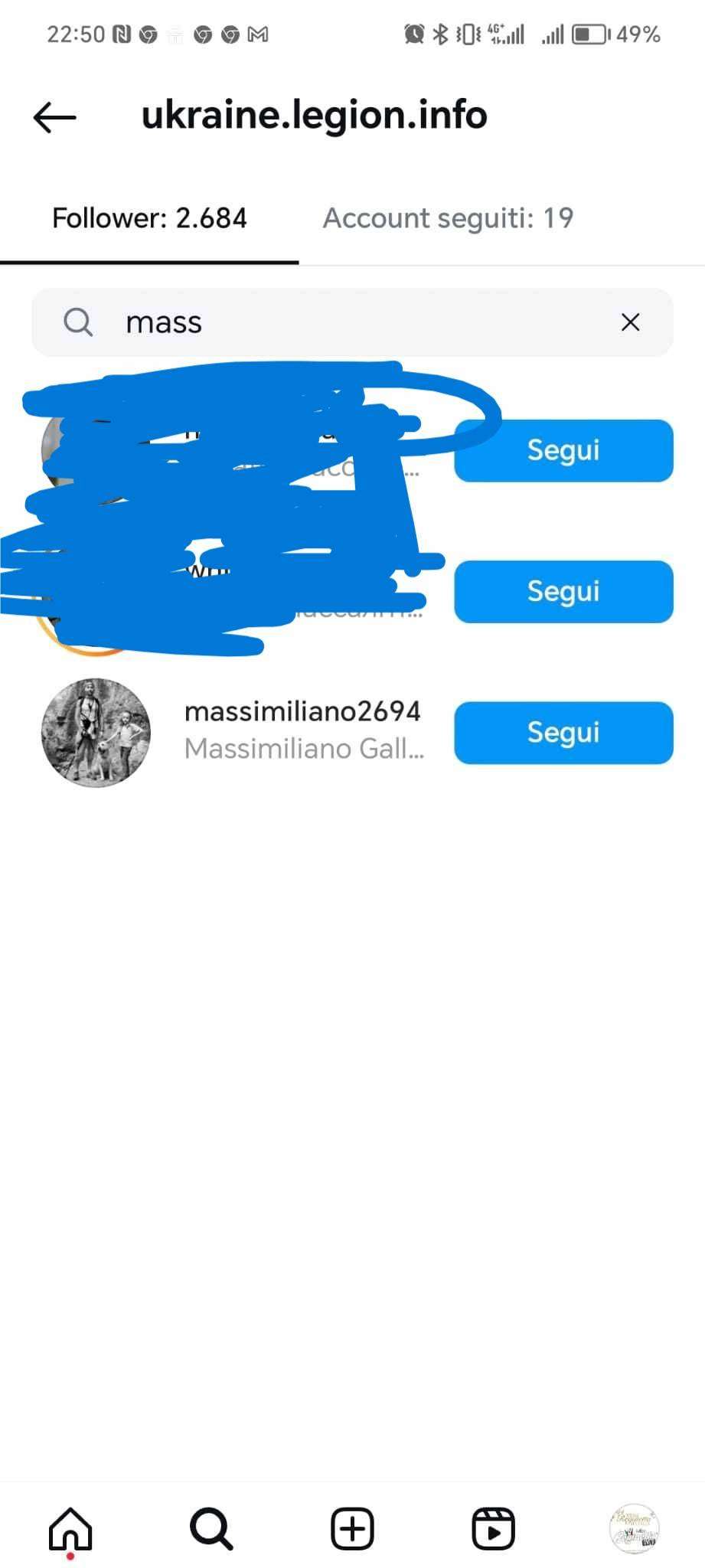This screenshot has height=1568, width=705.
Task: Open the Home tab
Action: click(x=70, y=1529)
